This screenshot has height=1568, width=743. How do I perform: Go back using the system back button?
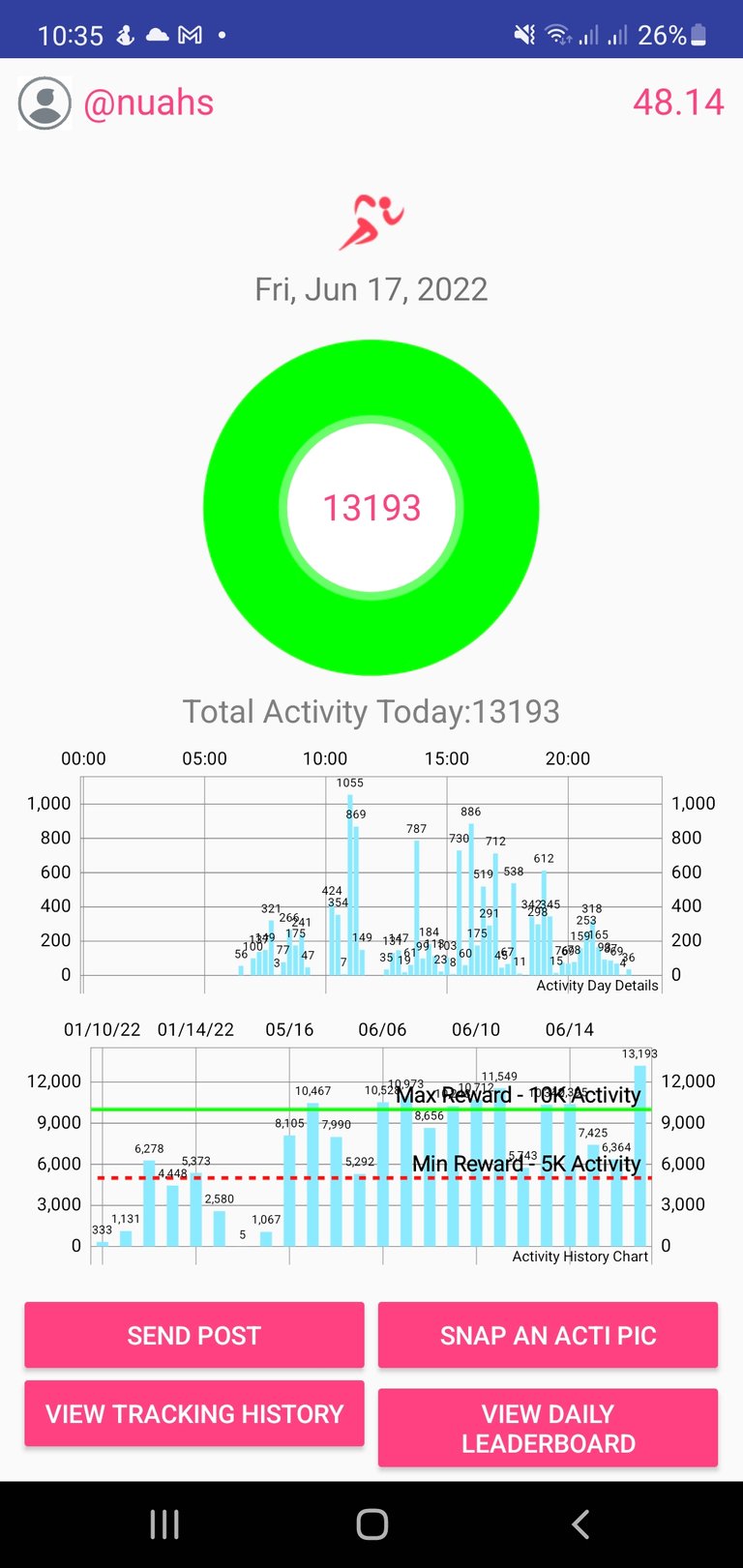[x=580, y=1524]
